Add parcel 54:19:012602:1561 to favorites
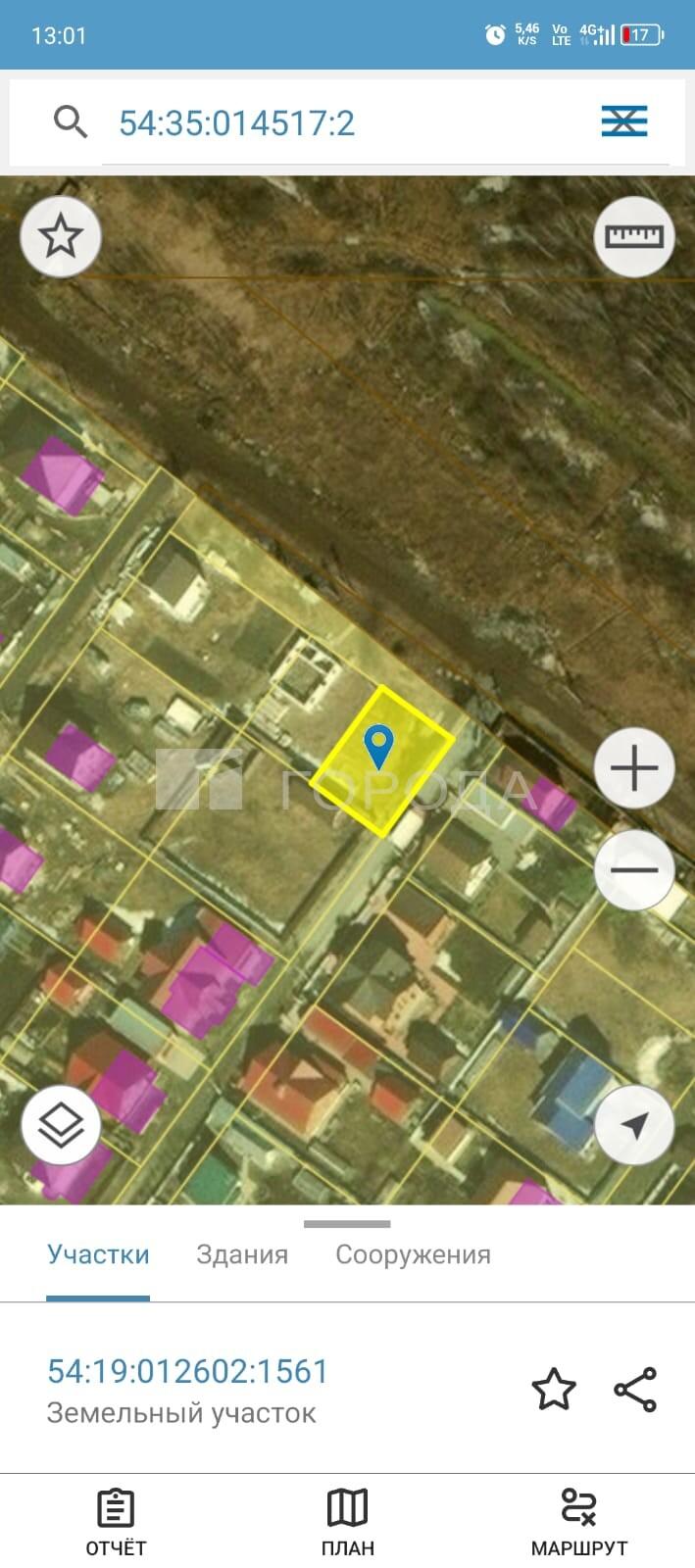Screen dimensions: 695x1568 [x=554, y=1390]
